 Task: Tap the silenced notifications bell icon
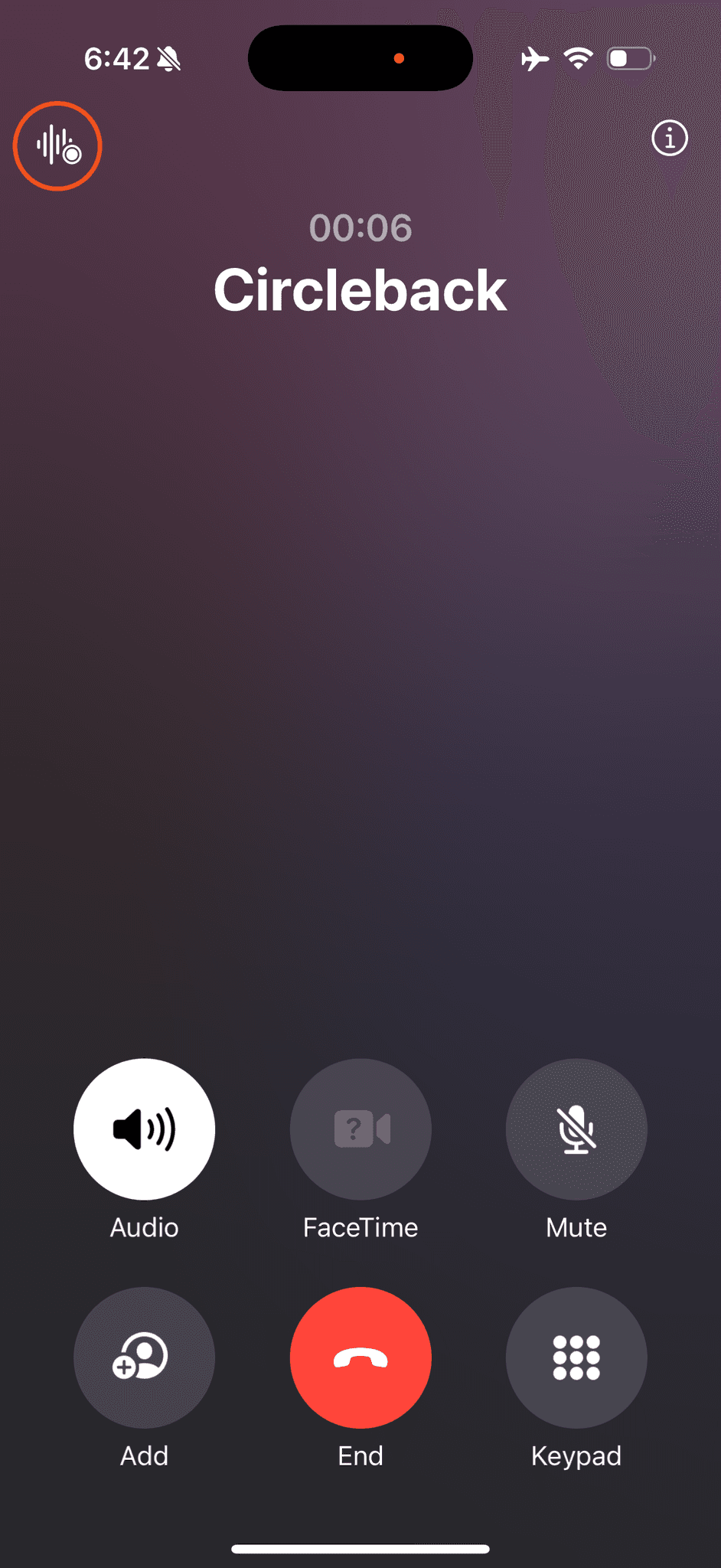pyautogui.click(x=169, y=58)
